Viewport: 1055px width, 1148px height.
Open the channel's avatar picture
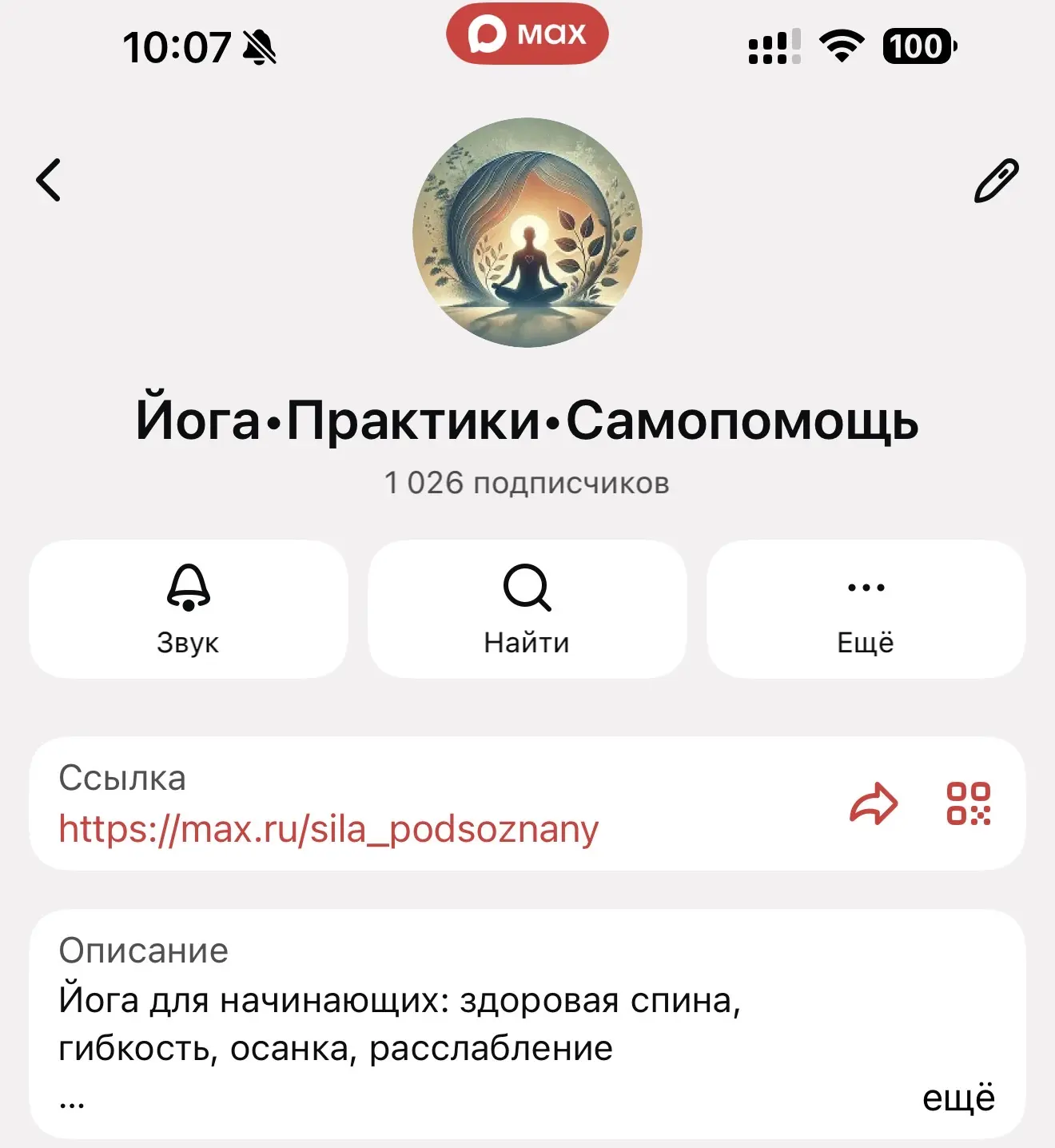tap(527, 233)
